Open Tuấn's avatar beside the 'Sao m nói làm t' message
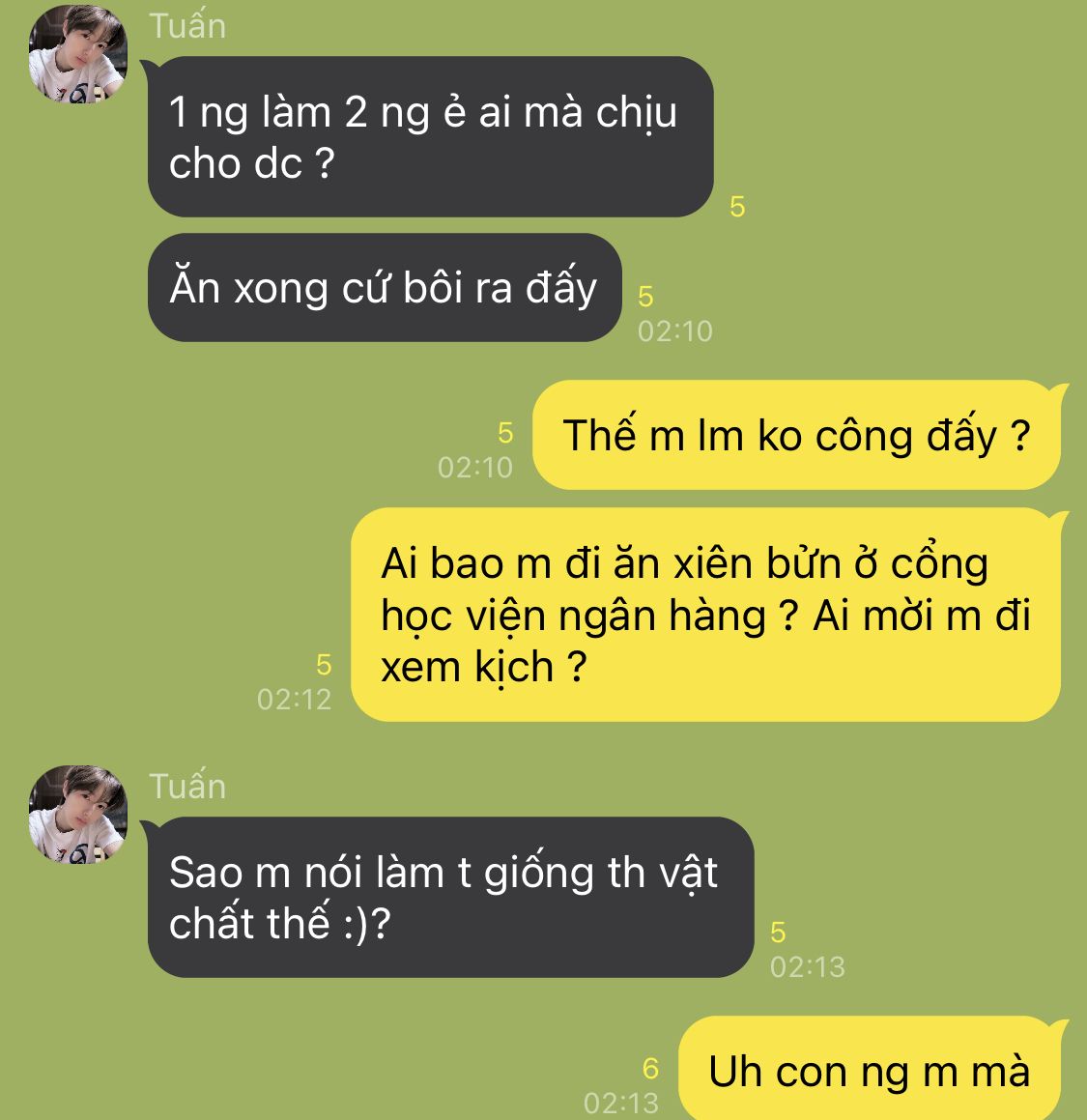 pyautogui.click(x=78, y=815)
